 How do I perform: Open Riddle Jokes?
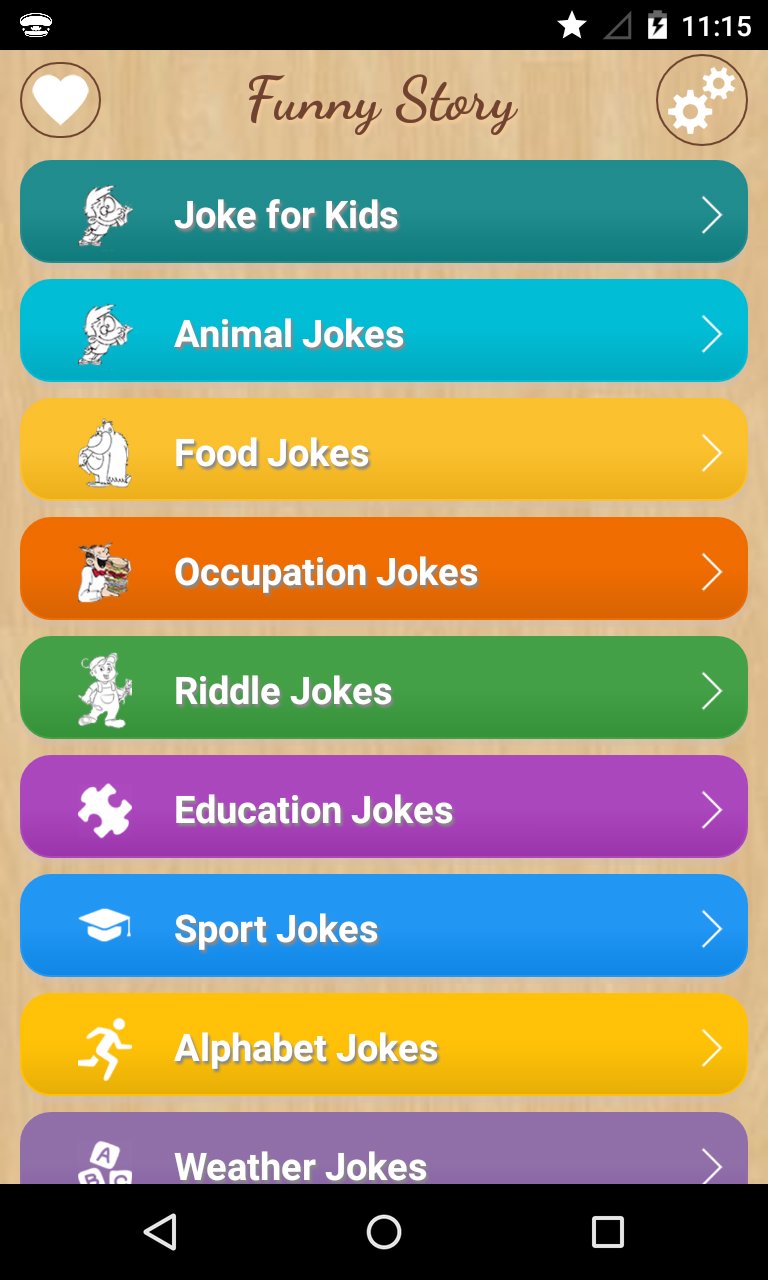pyautogui.click(x=384, y=688)
